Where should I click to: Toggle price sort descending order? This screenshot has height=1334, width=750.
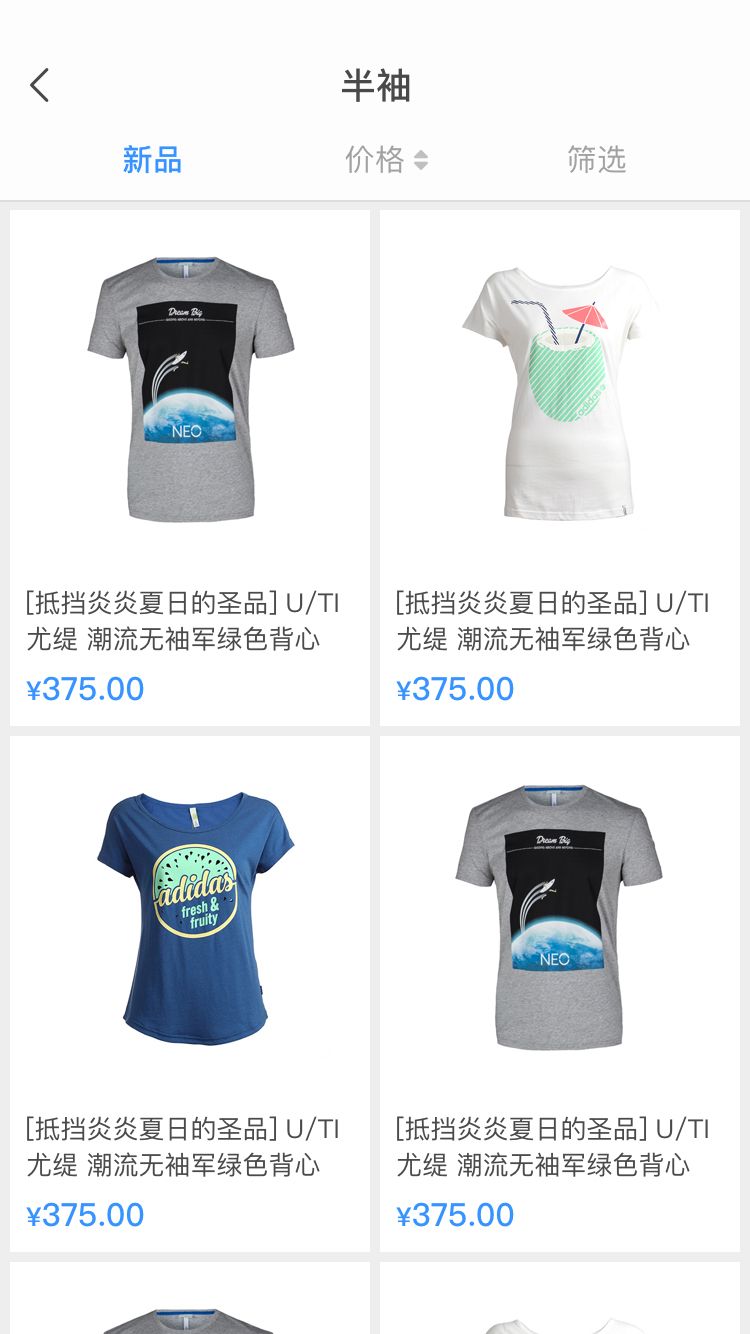[422, 166]
